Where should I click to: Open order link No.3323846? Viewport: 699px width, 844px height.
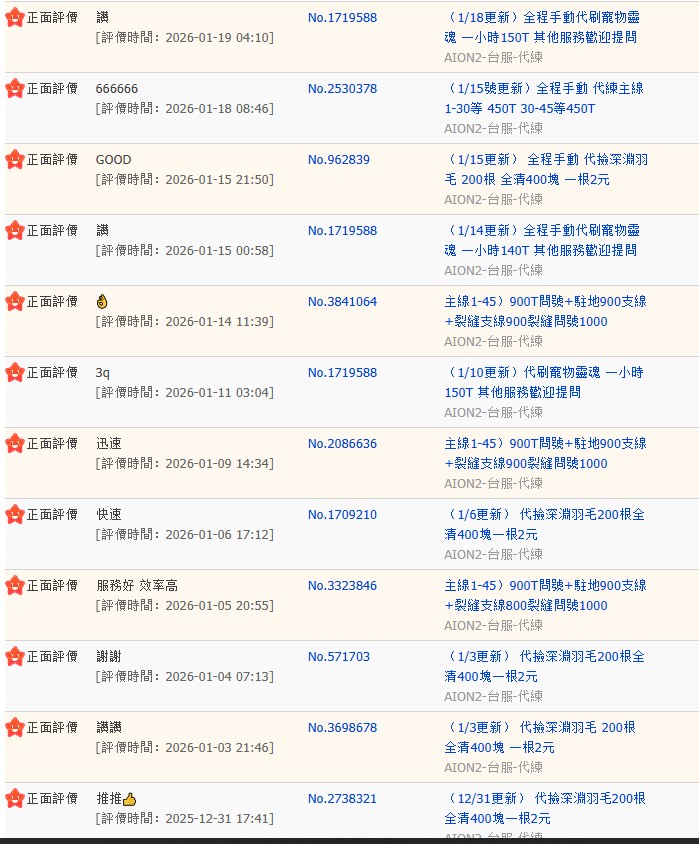tap(342, 586)
